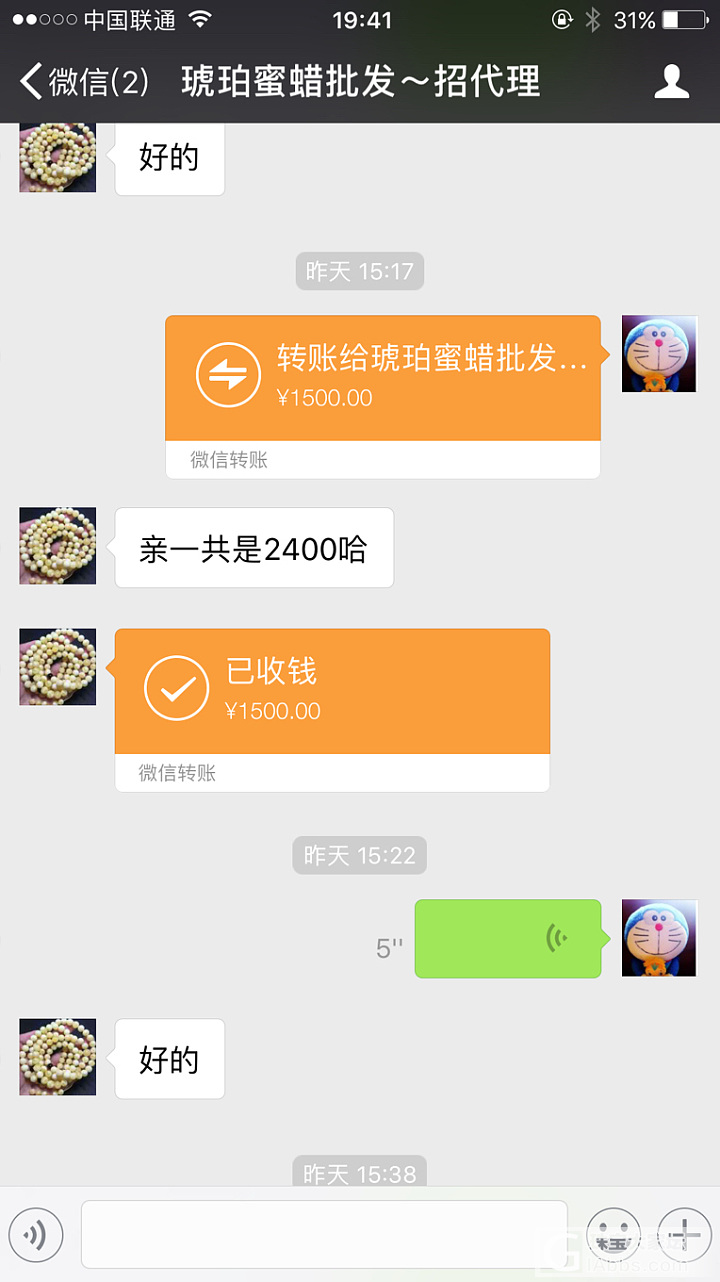Go back to the 微信 chat list
The height and width of the screenshot is (1282, 720).
(x=82, y=82)
